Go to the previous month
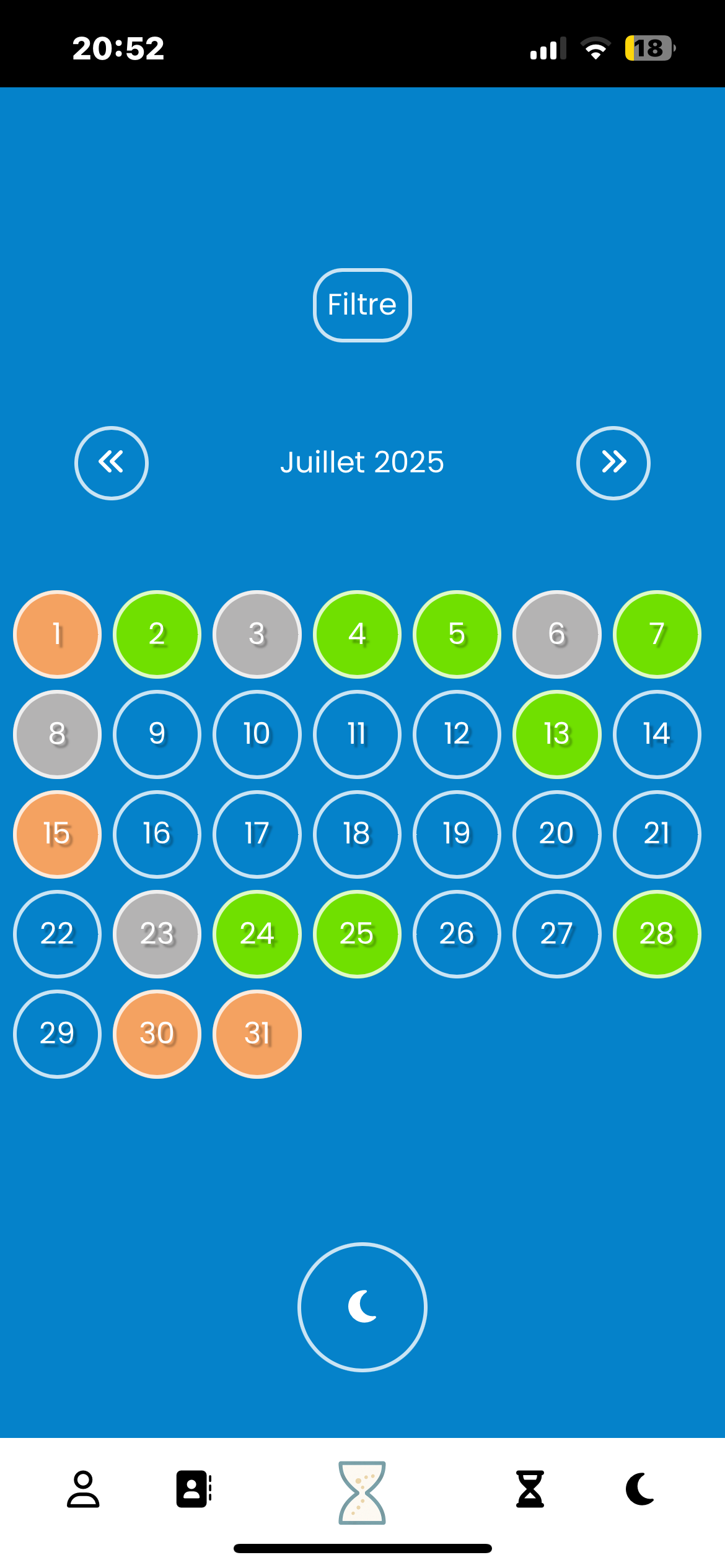 [x=112, y=463]
